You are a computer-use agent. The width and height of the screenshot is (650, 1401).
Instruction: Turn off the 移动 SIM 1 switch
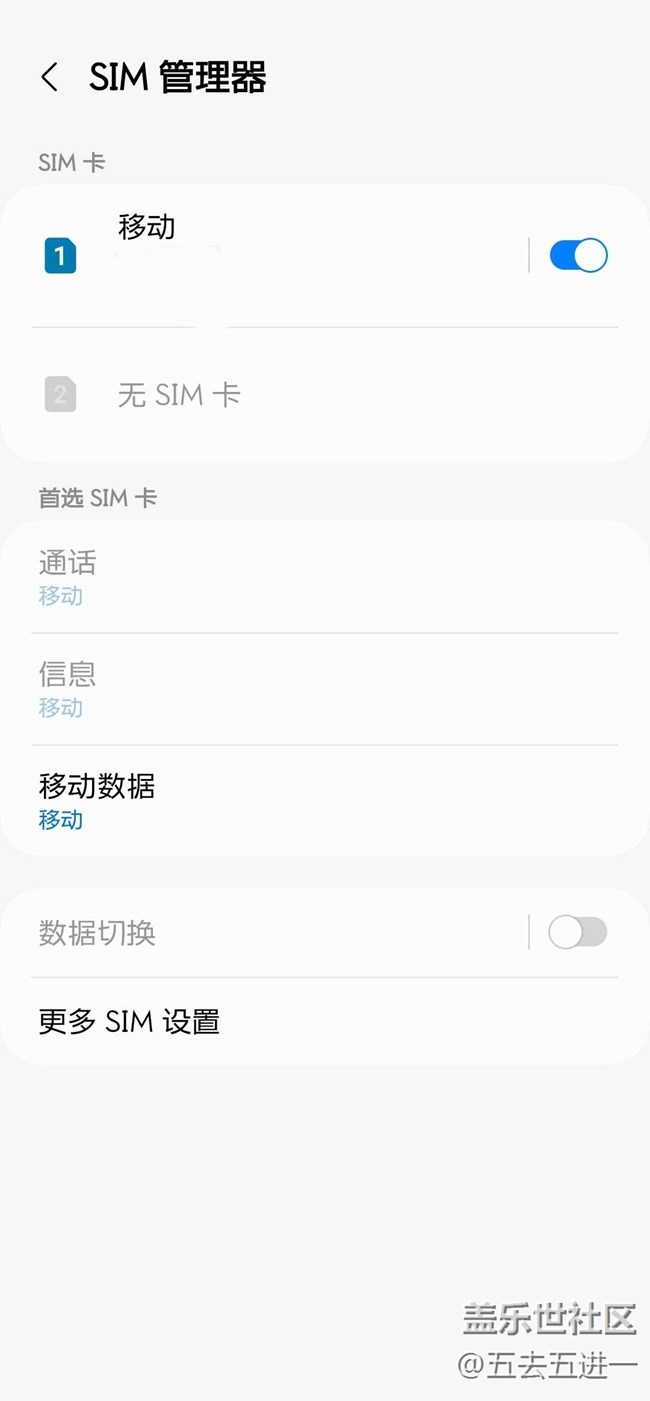(578, 255)
